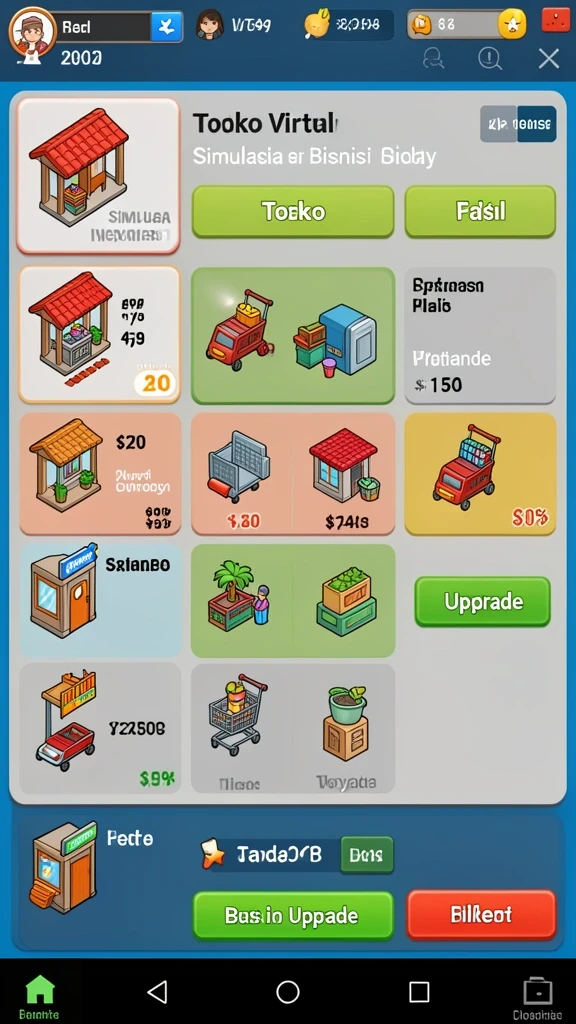The height and width of the screenshot is (1024, 576).
Task: Open the search person icon in header
Action: 433,59
